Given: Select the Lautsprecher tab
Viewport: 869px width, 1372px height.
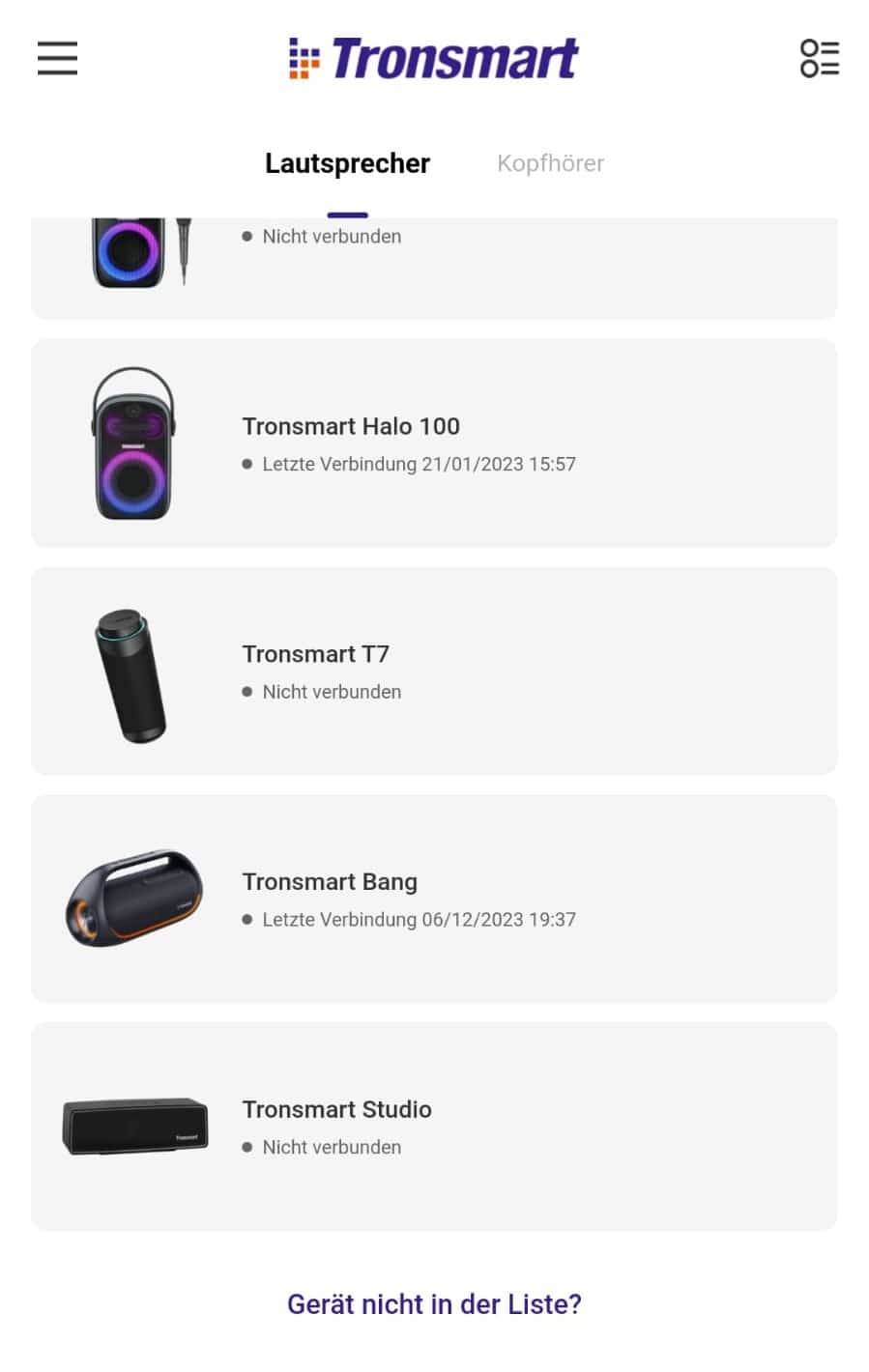Looking at the screenshot, I should [347, 163].
